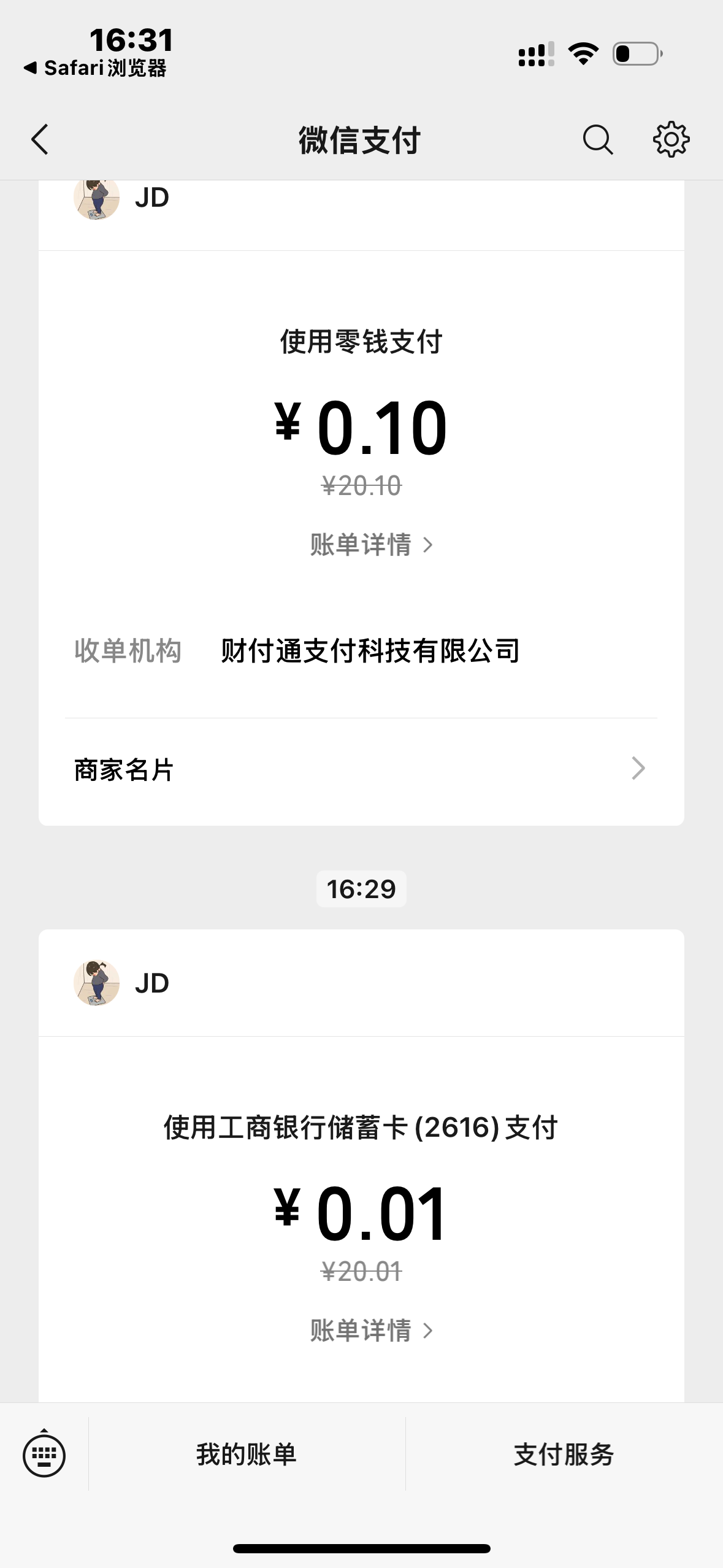Open the 商家名片 row
This screenshot has height=1568, width=723.
[361, 769]
